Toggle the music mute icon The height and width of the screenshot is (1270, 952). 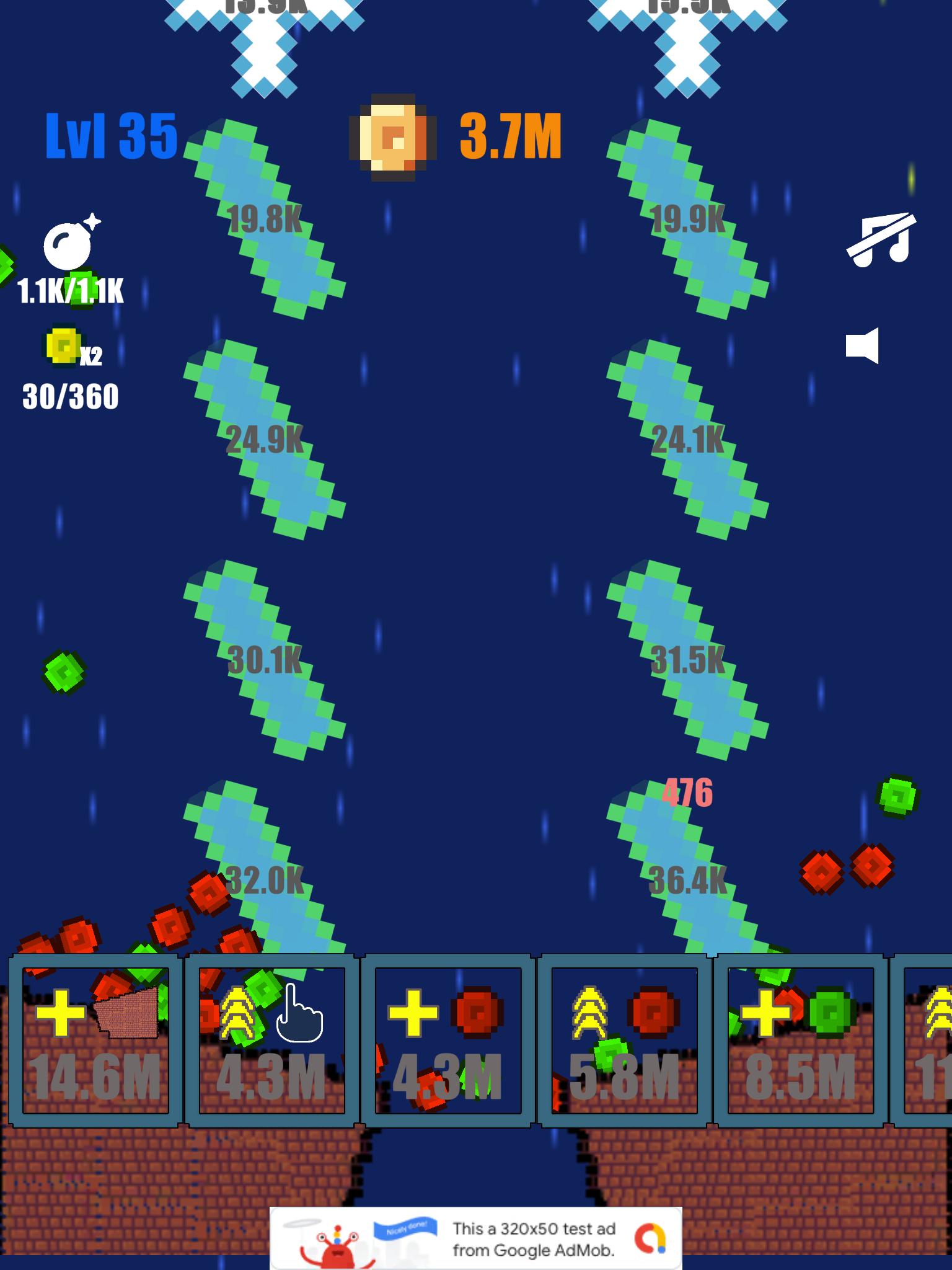(x=881, y=241)
